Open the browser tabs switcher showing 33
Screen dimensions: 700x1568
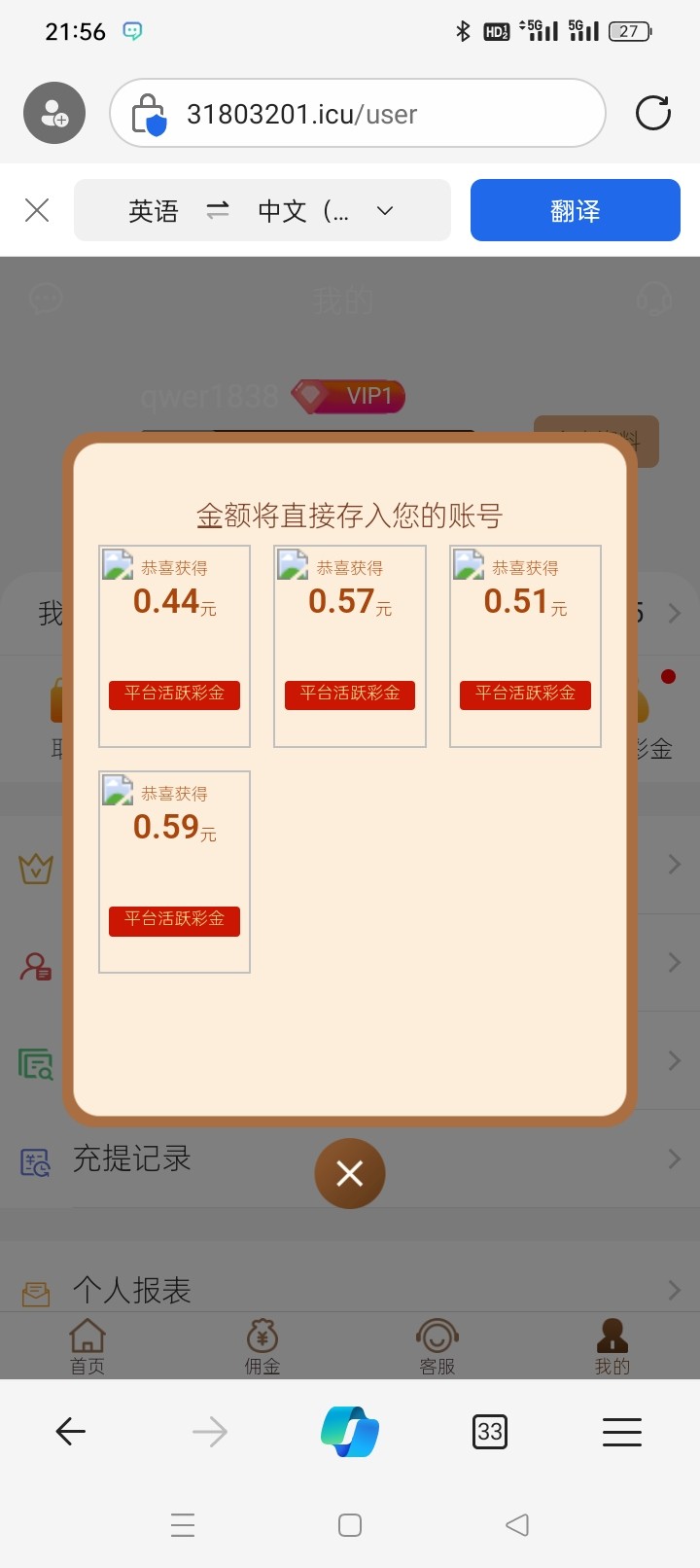(490, 1431)
